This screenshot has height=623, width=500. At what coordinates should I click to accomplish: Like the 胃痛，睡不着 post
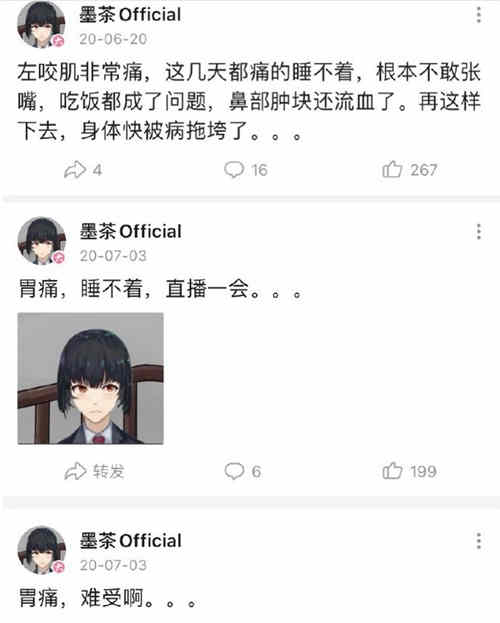(409, 471)
